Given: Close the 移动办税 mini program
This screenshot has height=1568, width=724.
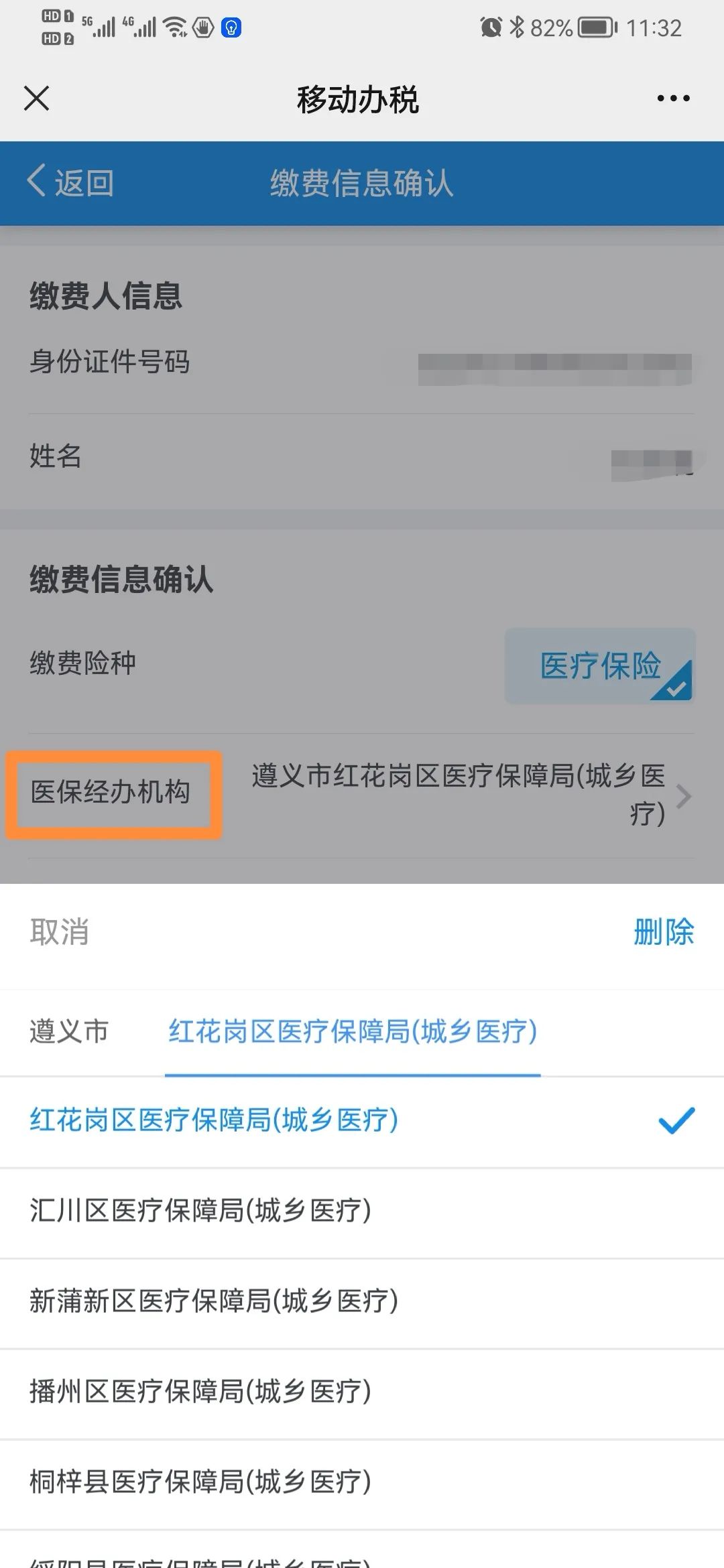Looking at the screenshot, I should point(36,99).
